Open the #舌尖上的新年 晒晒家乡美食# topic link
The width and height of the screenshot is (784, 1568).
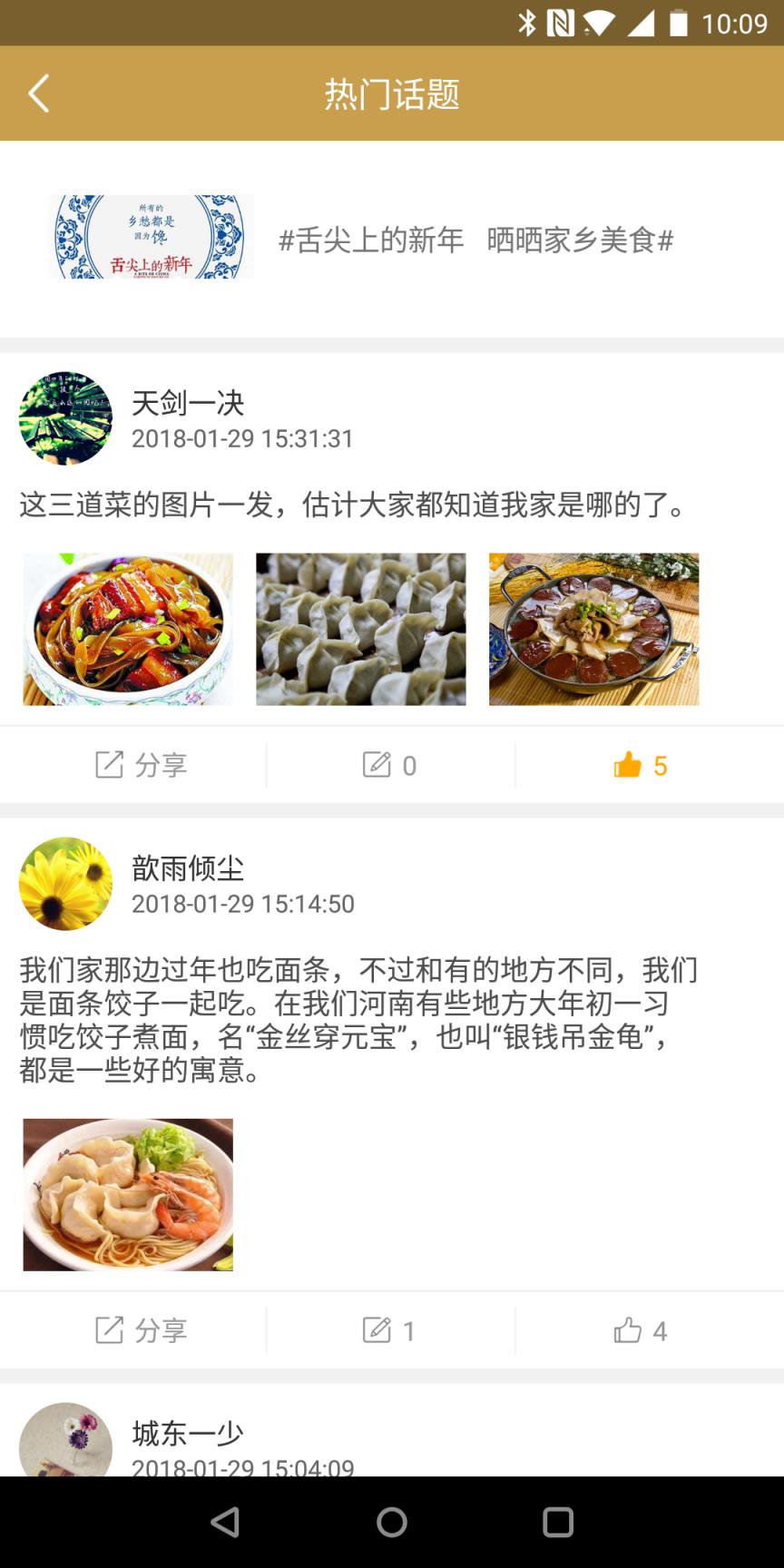tap(473, 240)
